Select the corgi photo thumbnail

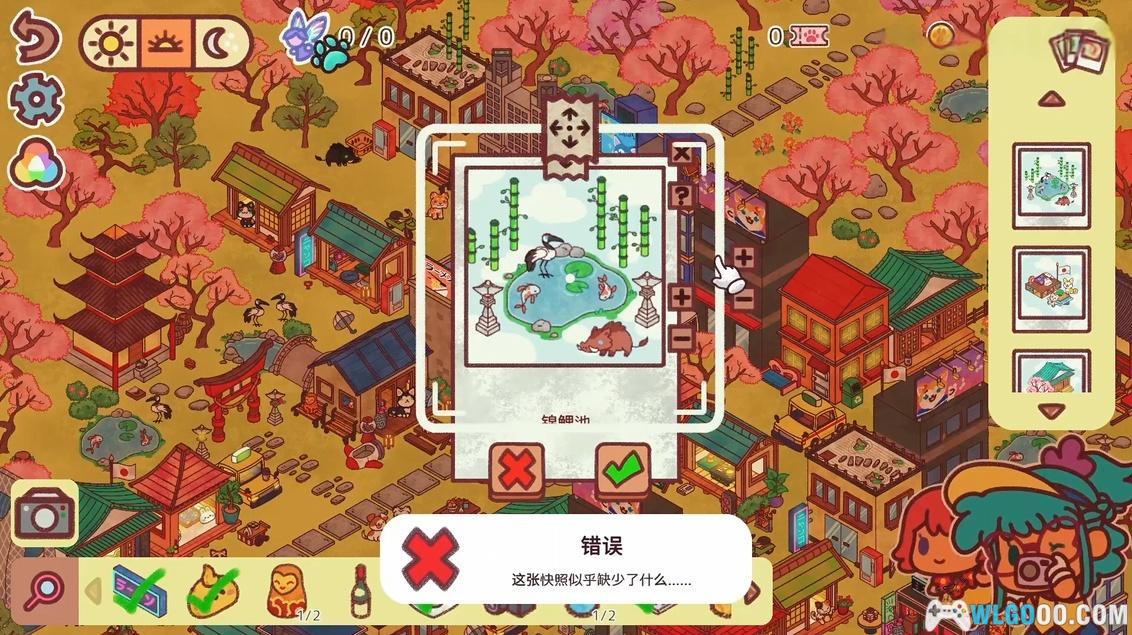click(x=1051, y=288)
